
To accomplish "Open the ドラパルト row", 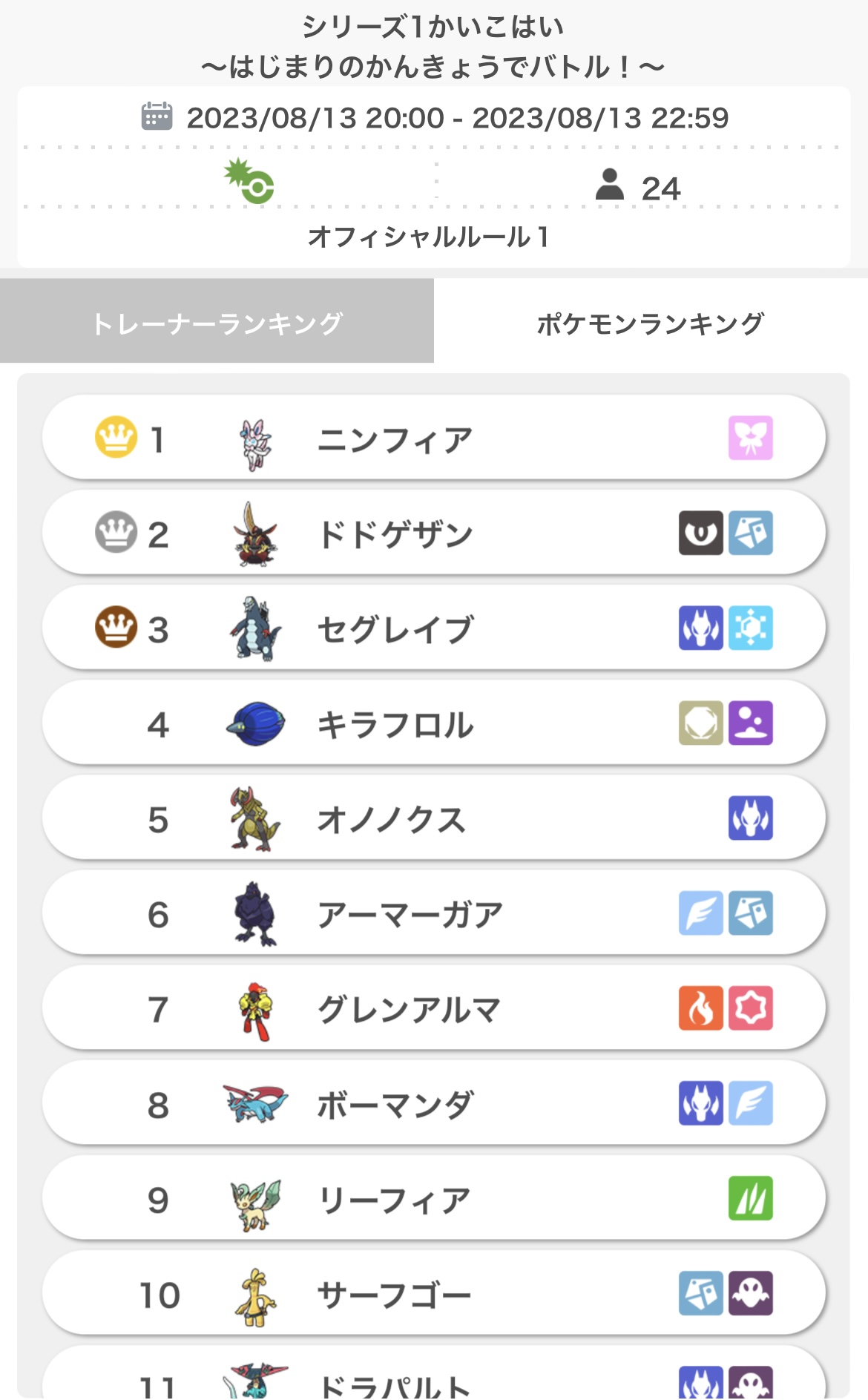I will point(434,1373).
